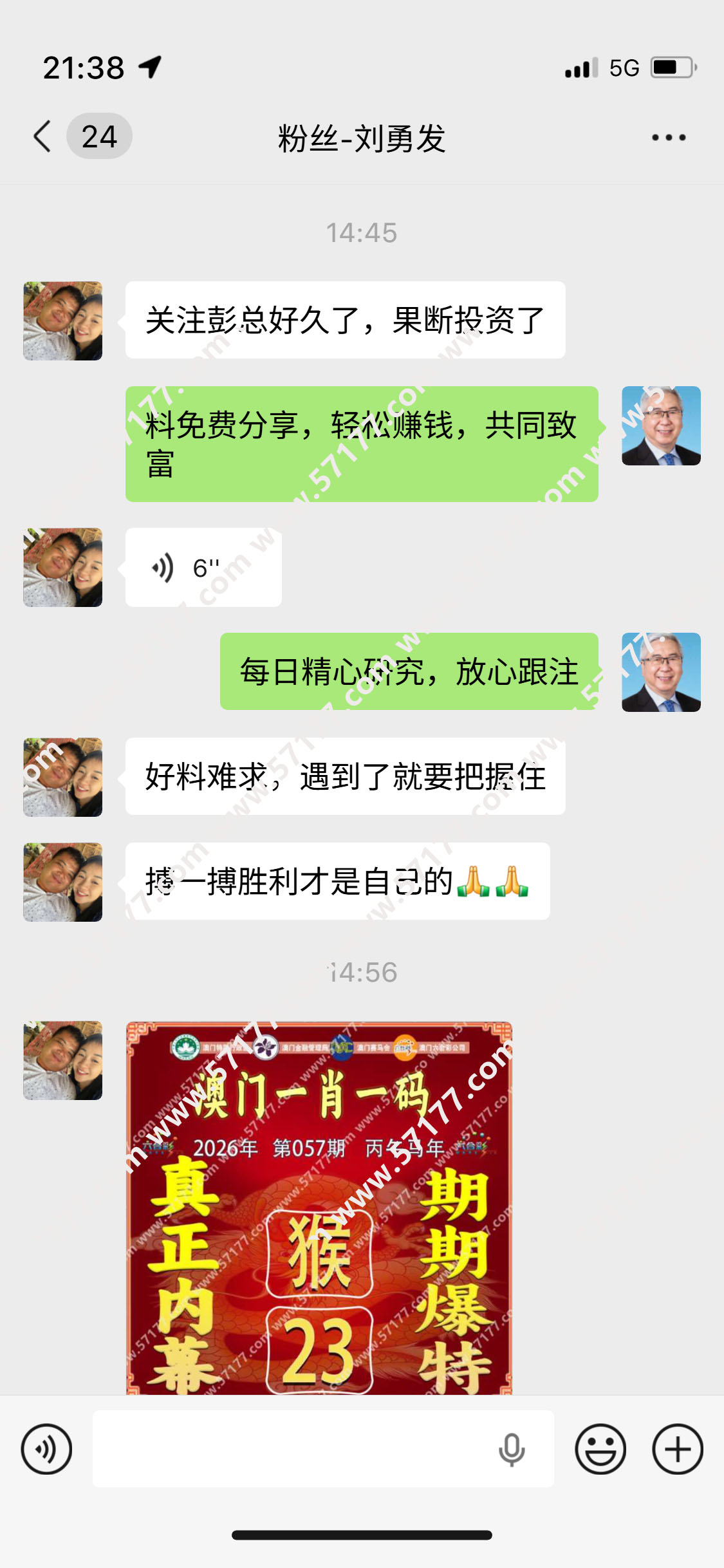Screen dimensions: 724x1568
Task: Open the emoji sticker panel
Action: [600, 1449]
